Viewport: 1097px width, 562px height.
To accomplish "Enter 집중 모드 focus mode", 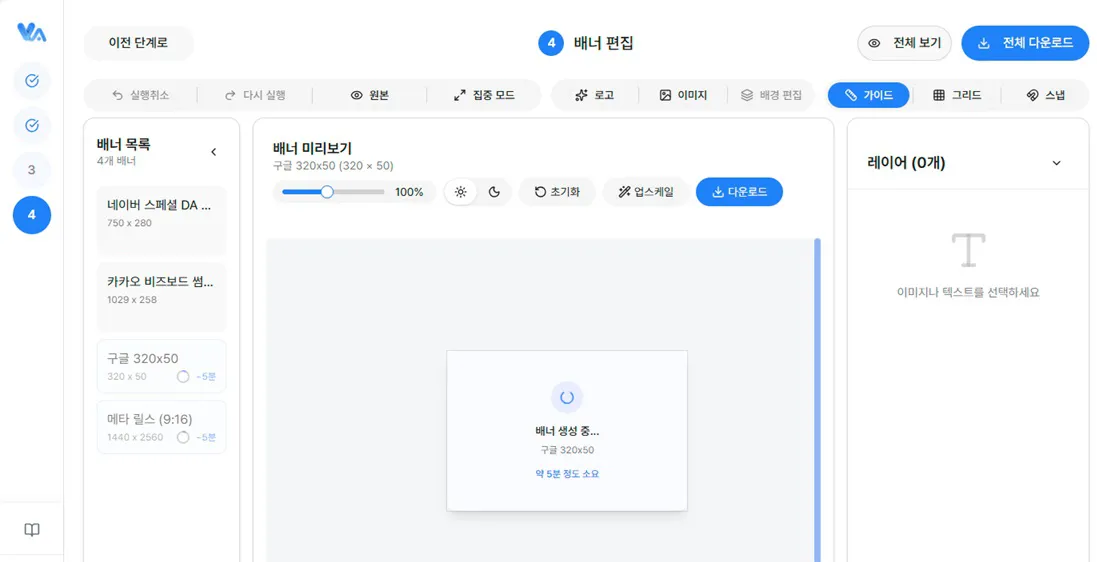I will (x=484, y=95).
